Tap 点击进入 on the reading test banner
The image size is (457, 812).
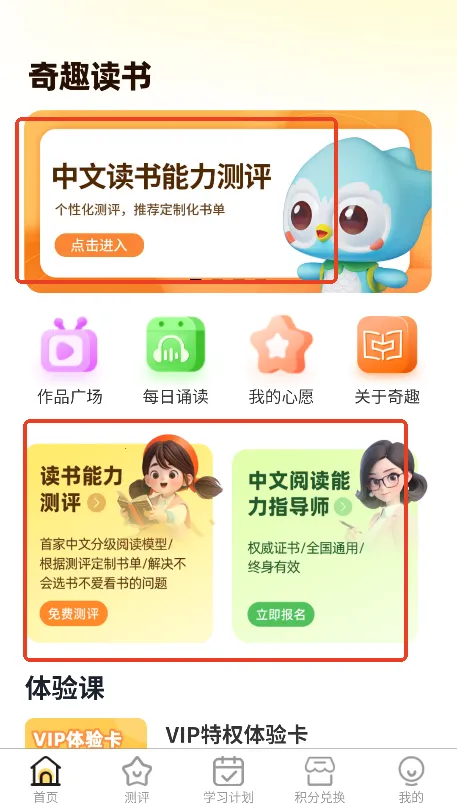pyautogui.click(x=99, y=245)
